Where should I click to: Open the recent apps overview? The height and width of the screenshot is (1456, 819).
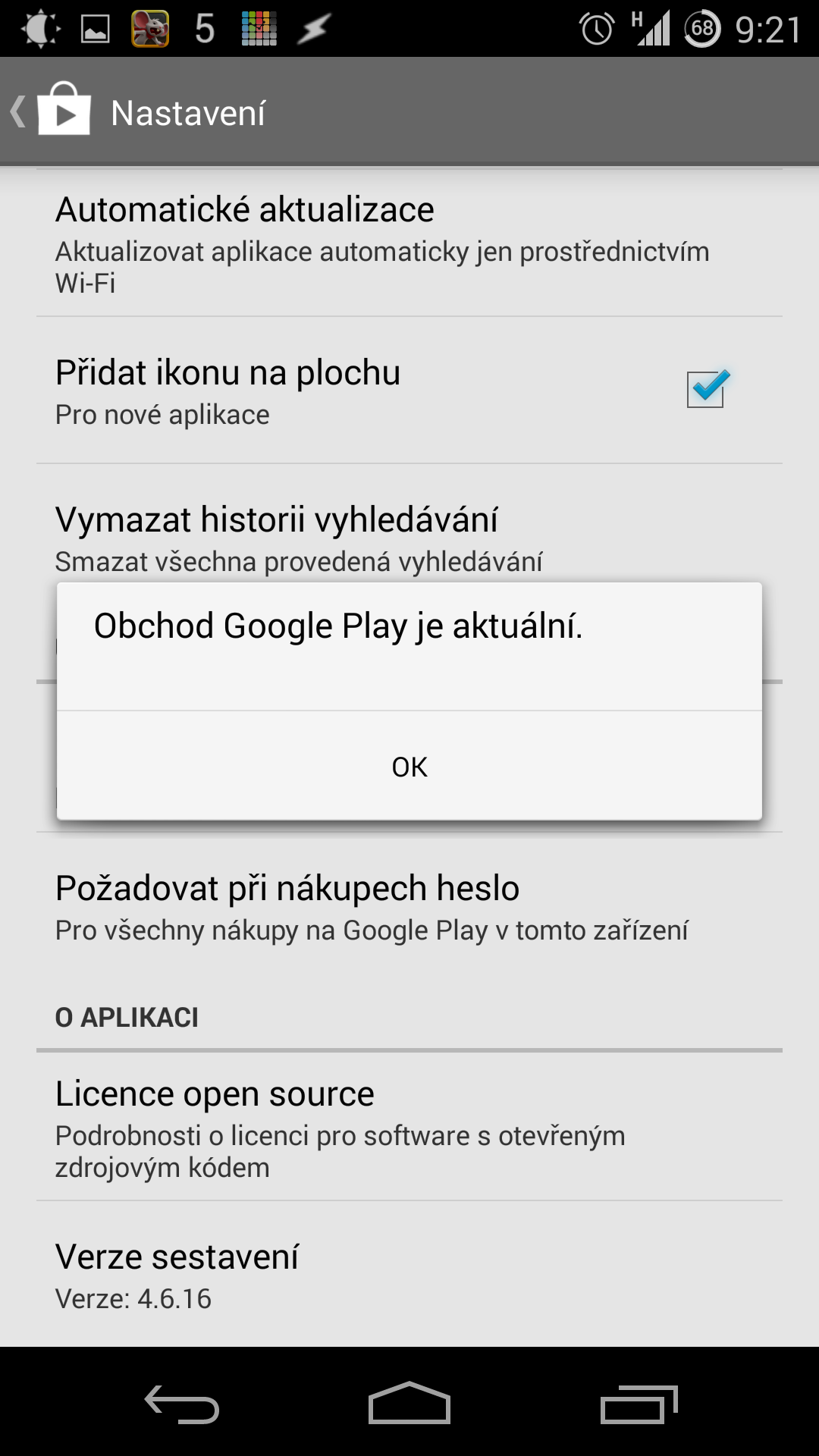point(639,1404)
